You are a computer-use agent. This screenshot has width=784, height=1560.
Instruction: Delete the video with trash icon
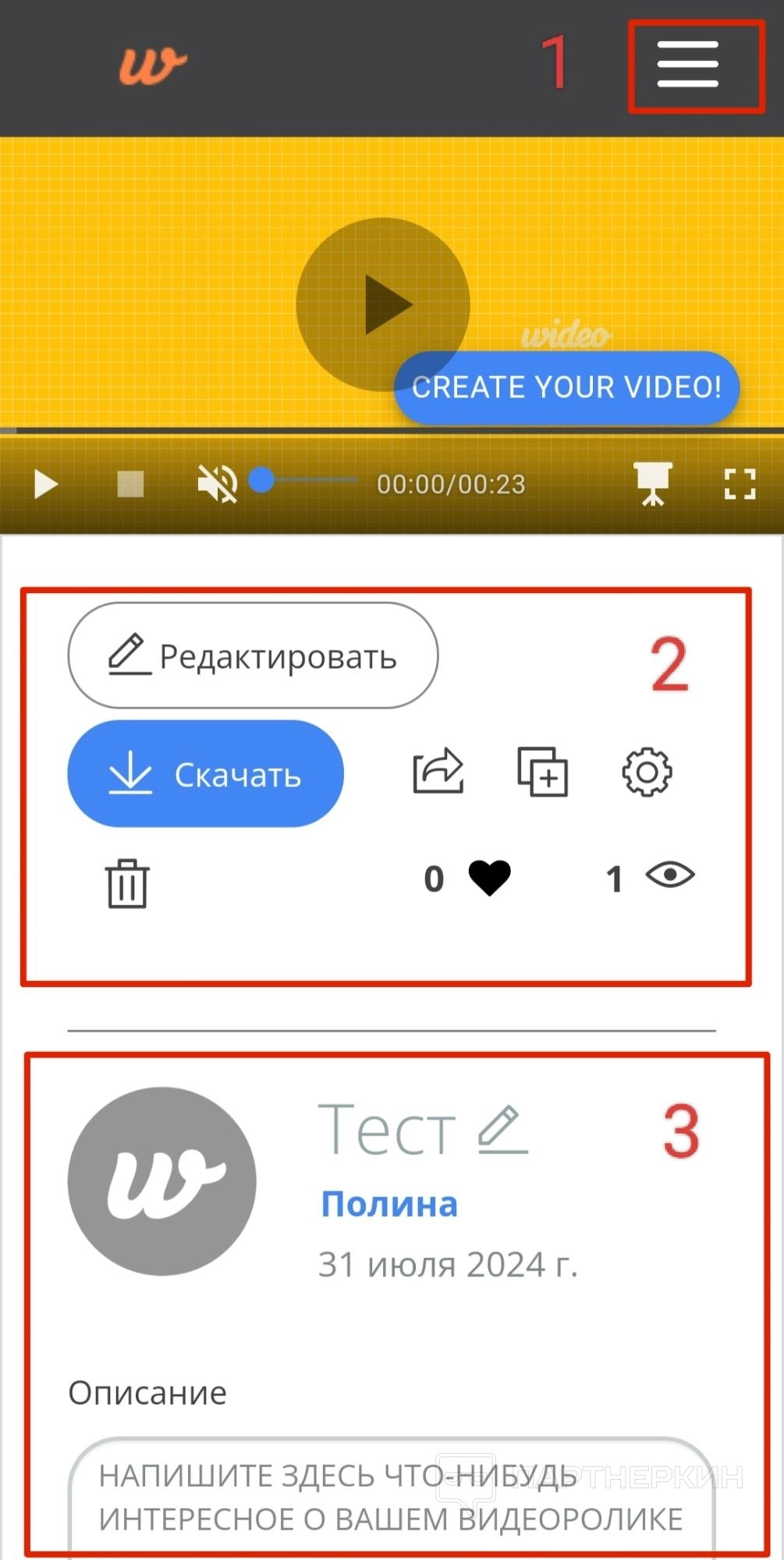point(127,883)
